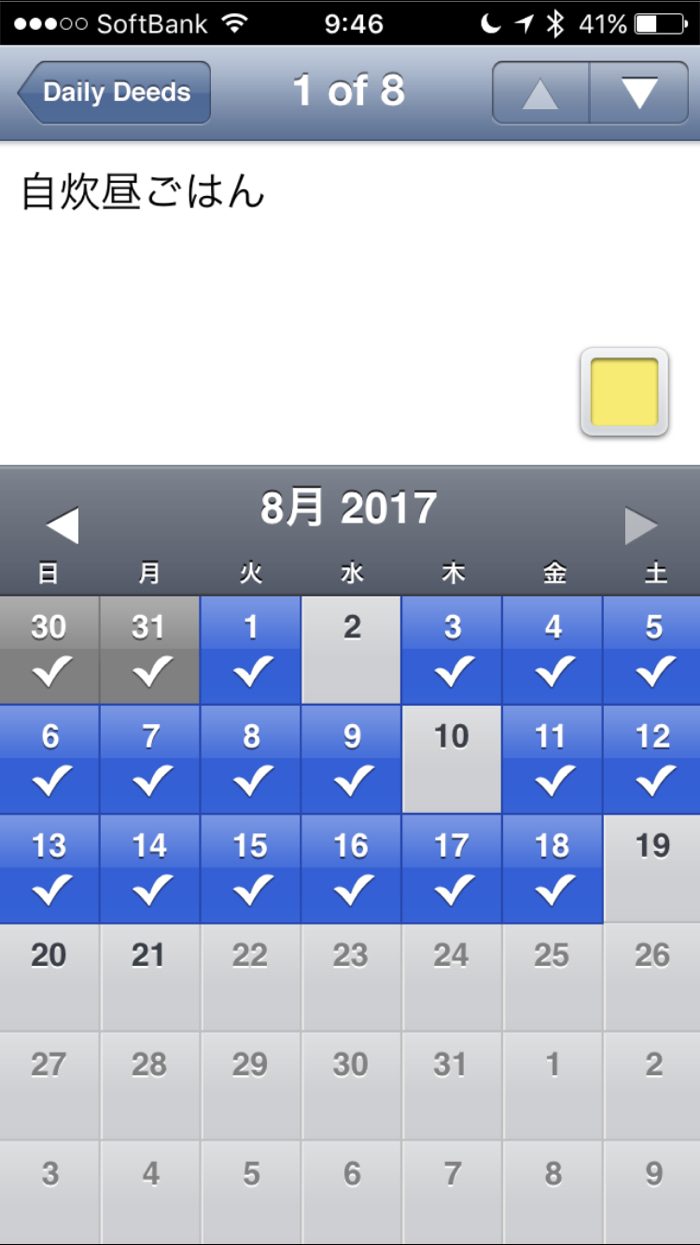700x1245 pixels.
Task: Go to next deed with down arrow
Action: [638, 93]
